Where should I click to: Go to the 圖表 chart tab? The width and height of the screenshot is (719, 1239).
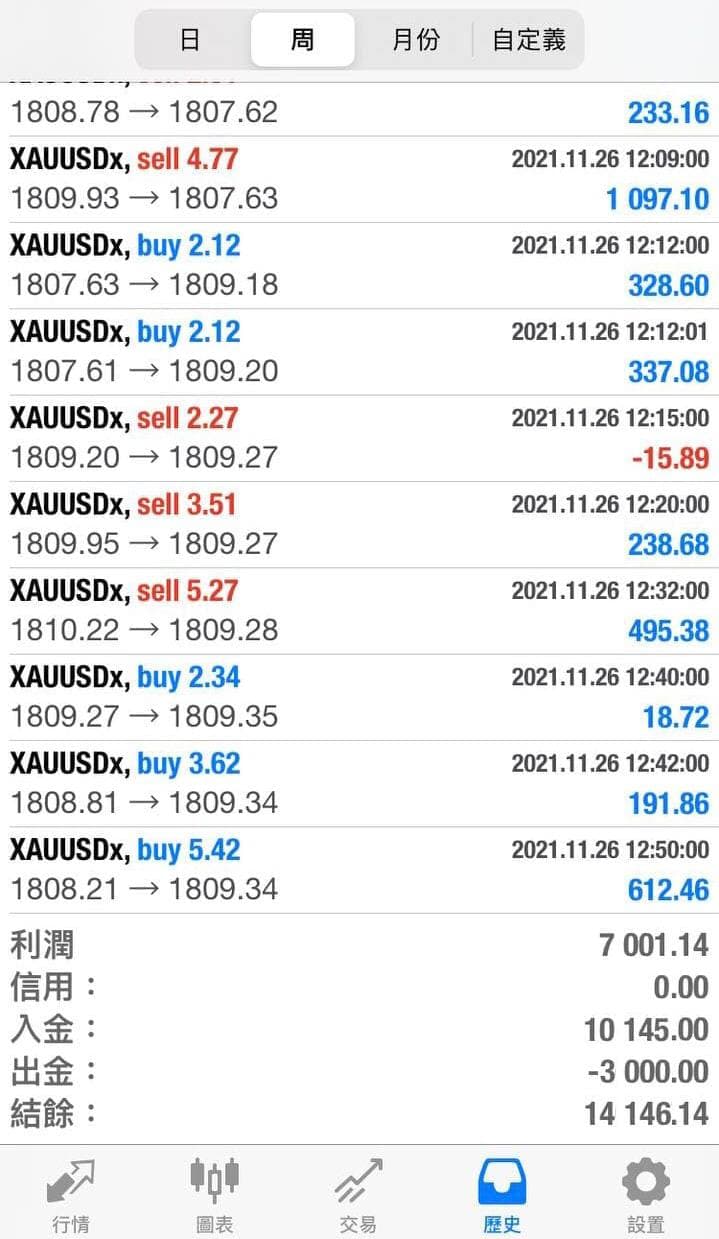pos(214,1195)
